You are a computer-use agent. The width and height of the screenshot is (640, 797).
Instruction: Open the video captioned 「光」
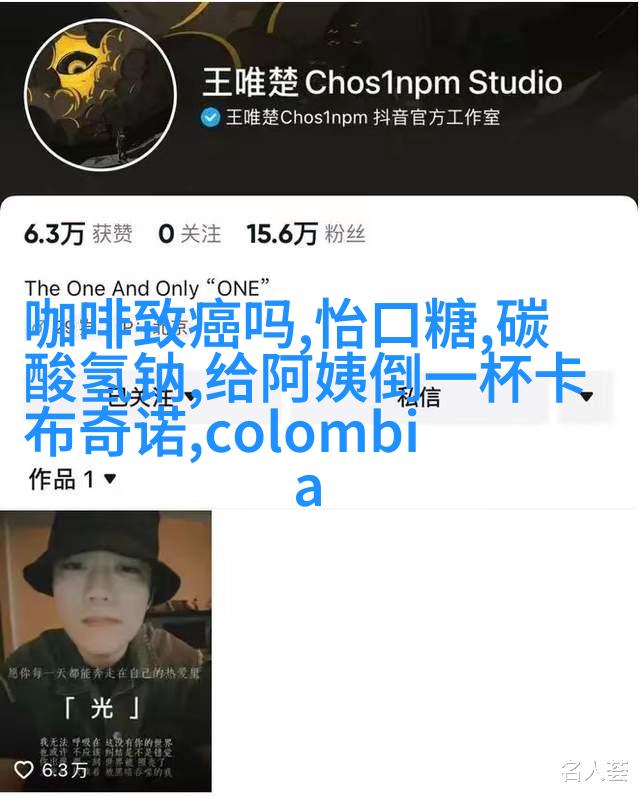(x=105, y=648)
